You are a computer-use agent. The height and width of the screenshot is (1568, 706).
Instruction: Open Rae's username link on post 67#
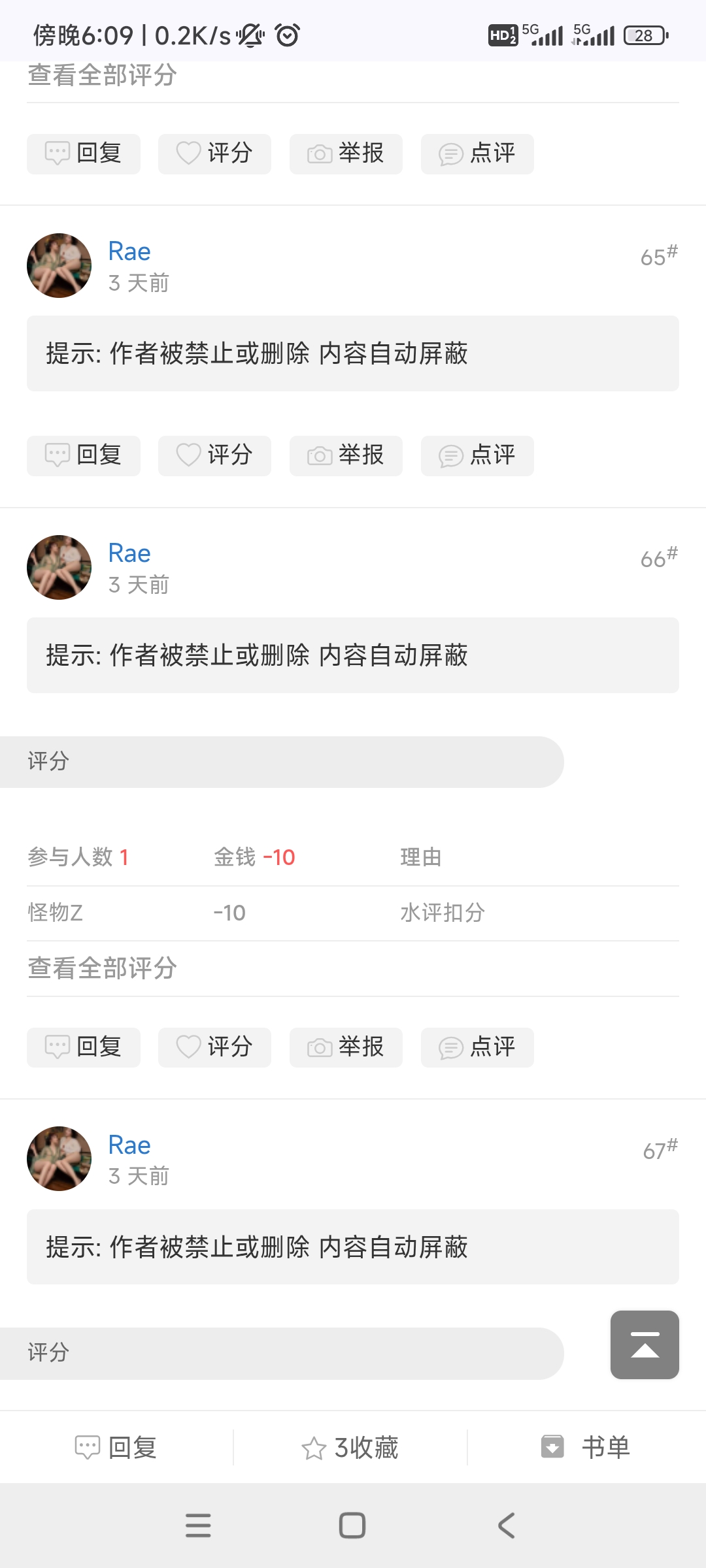129,1145
